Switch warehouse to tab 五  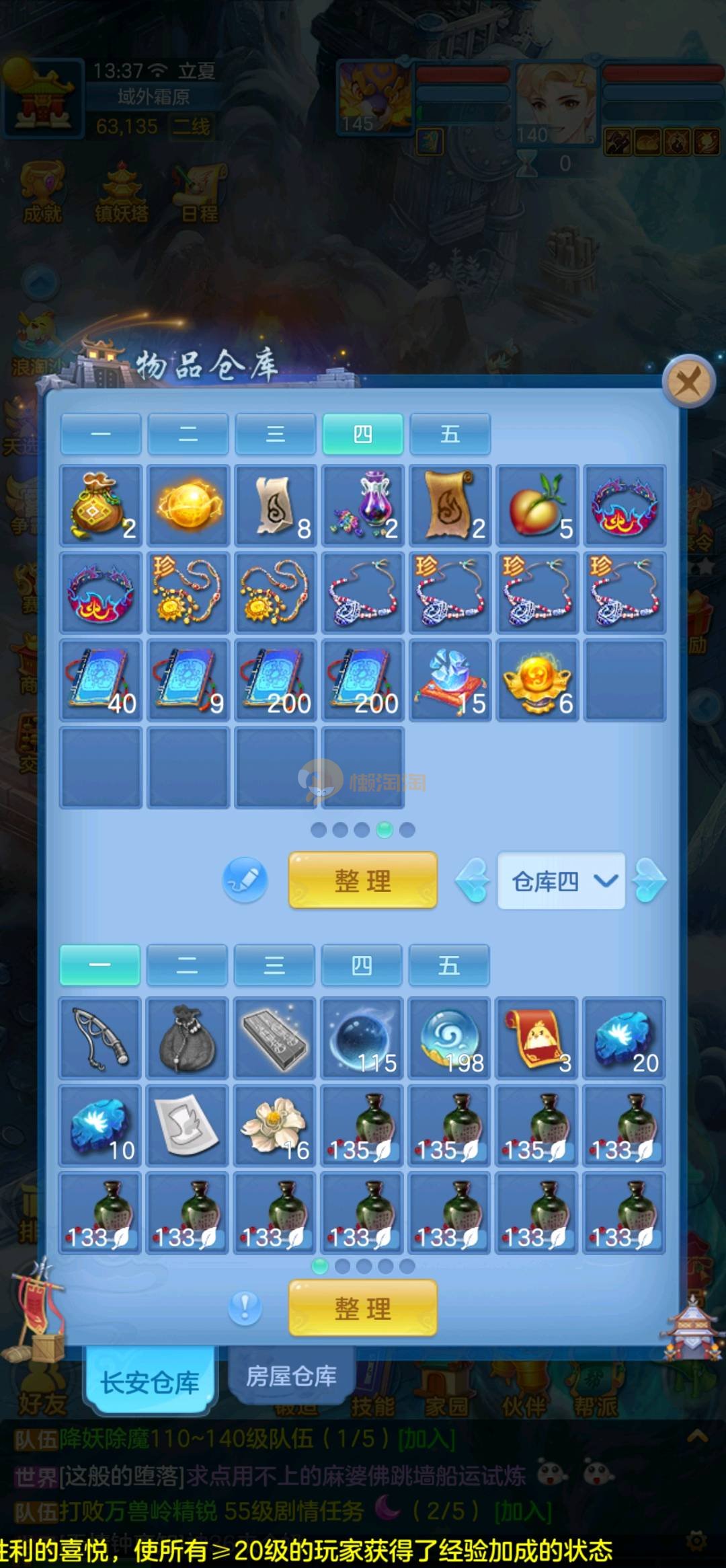point(450,434)
